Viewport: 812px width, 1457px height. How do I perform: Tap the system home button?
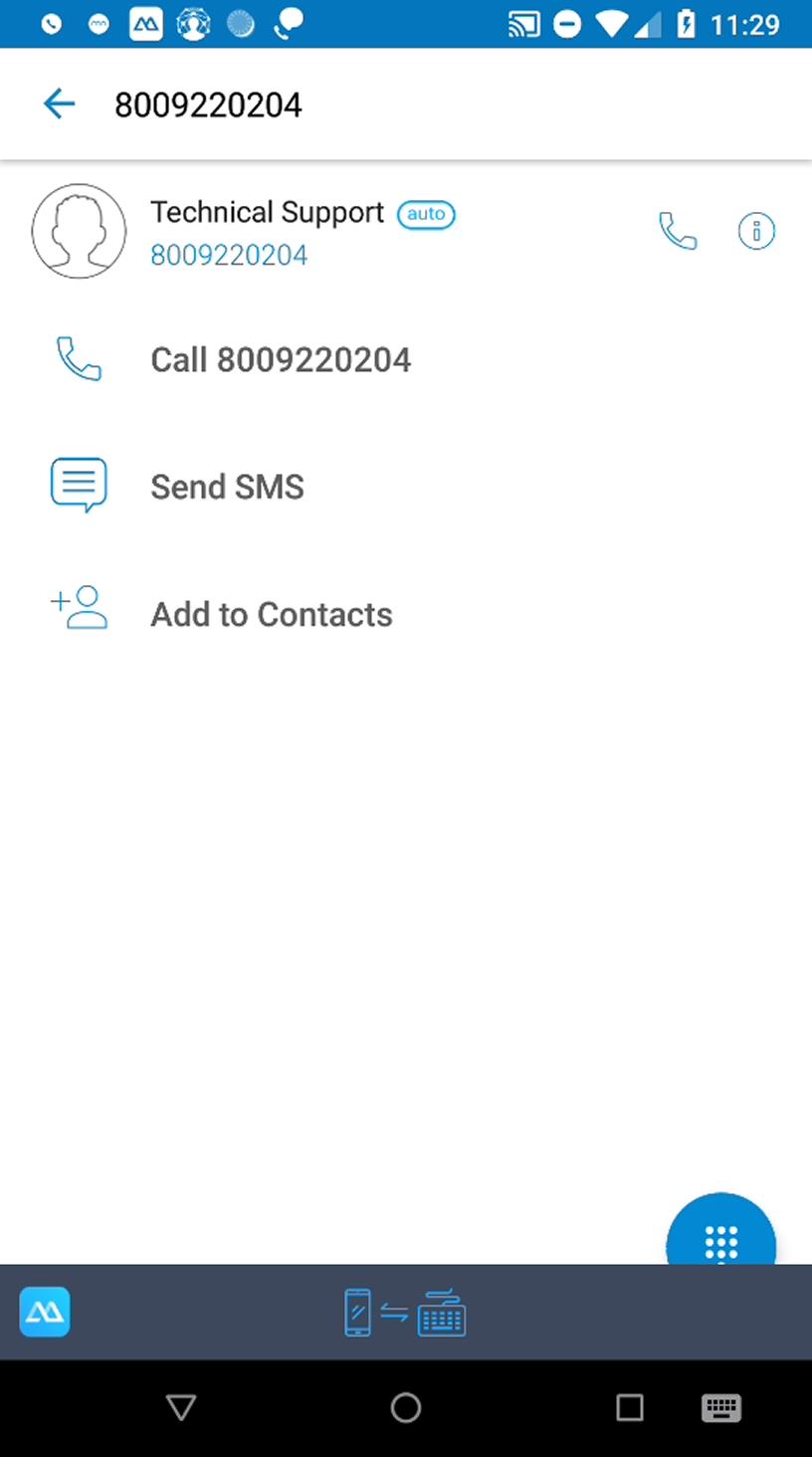406,1407
